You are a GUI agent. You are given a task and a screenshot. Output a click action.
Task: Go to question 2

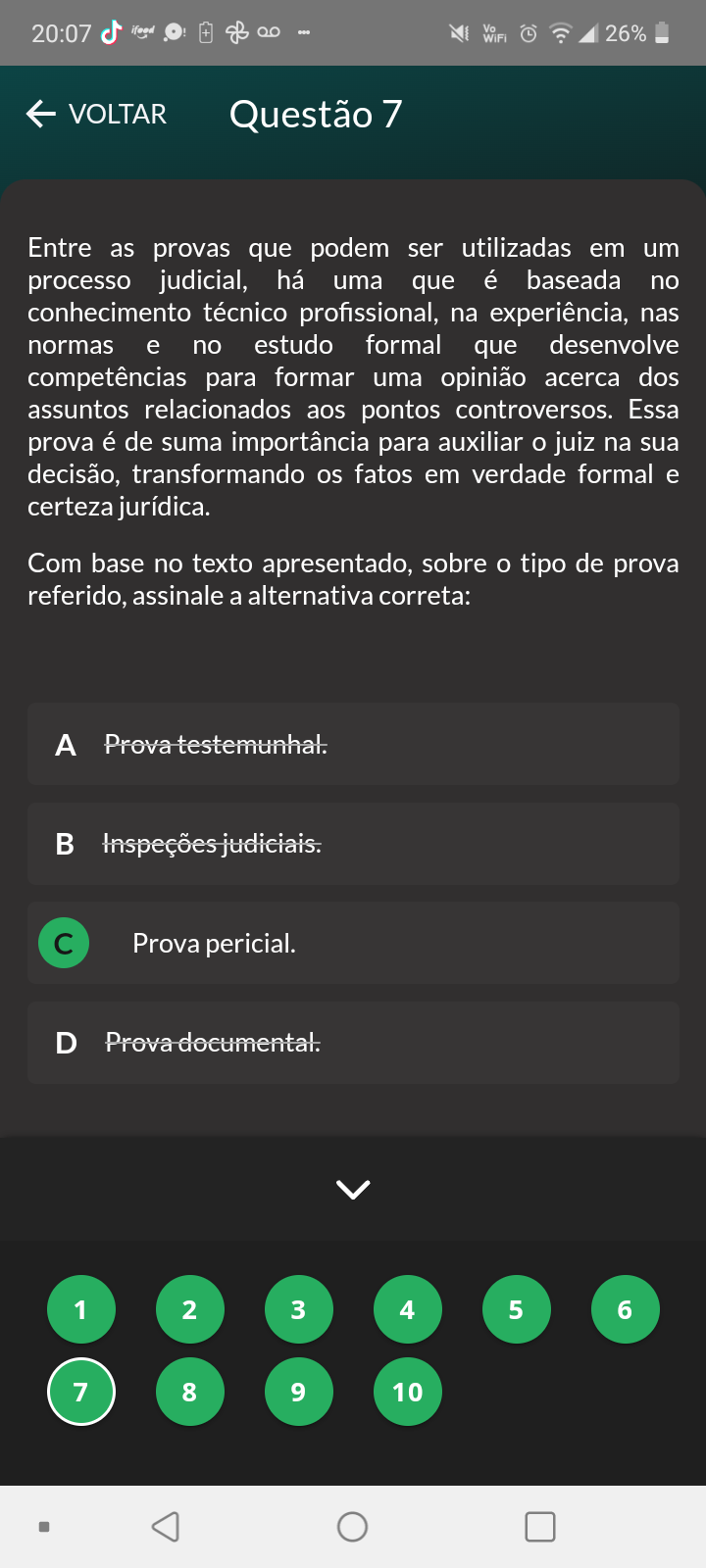pyautogui.click(x=190, y=1309)
